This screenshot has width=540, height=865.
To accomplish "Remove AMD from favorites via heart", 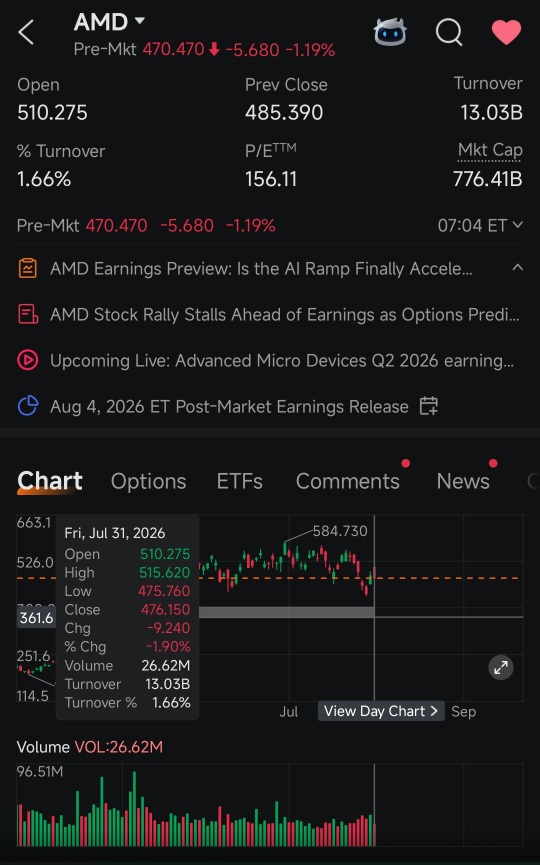I will (x=506, y=32).
